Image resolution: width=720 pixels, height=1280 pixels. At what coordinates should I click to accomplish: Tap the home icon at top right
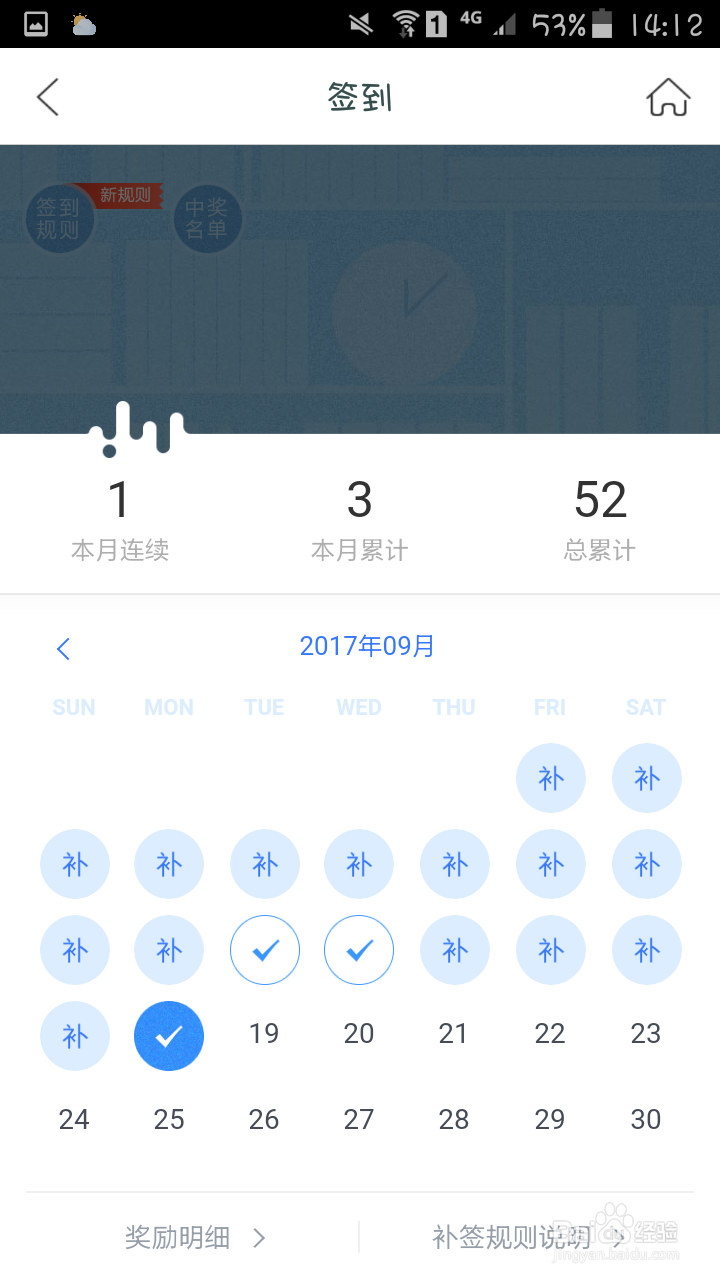(668, 96)
